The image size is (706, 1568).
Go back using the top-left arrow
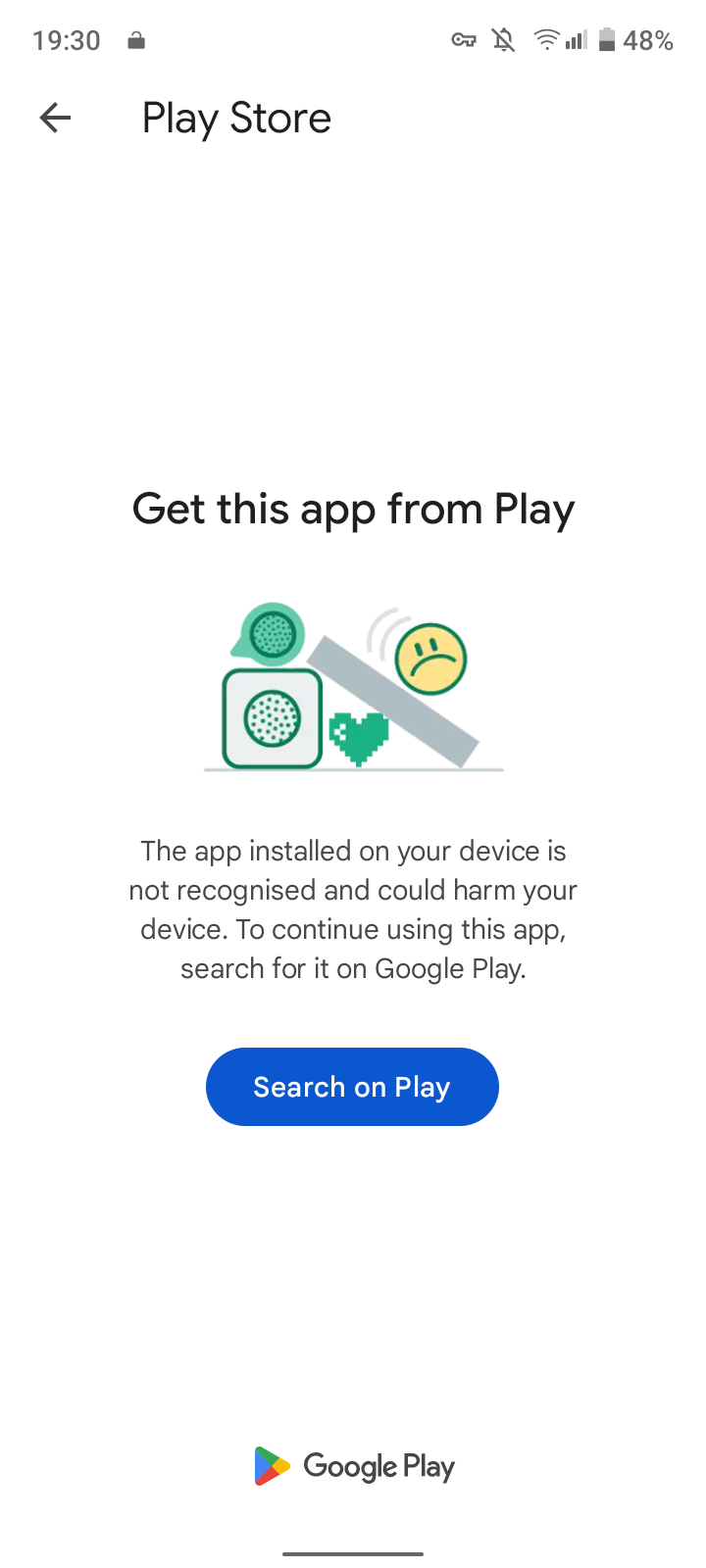click(55, 119)
